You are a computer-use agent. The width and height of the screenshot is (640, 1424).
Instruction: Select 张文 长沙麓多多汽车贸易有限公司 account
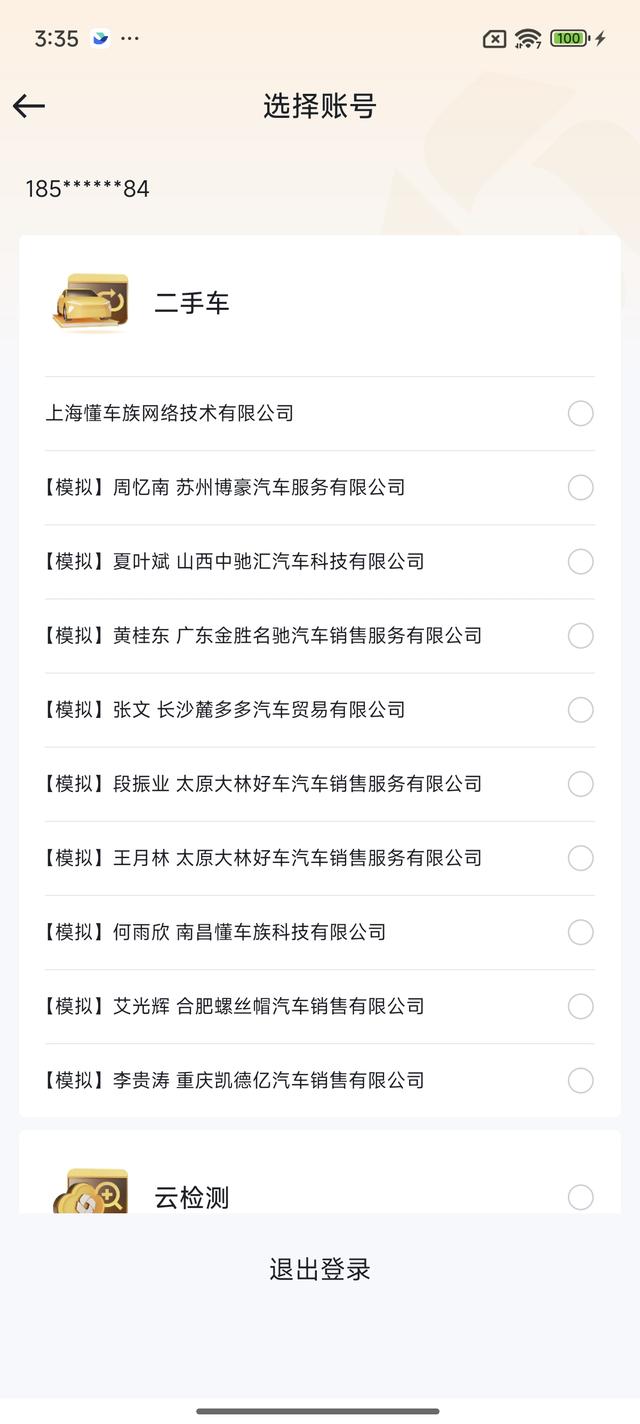pos(320,709)
